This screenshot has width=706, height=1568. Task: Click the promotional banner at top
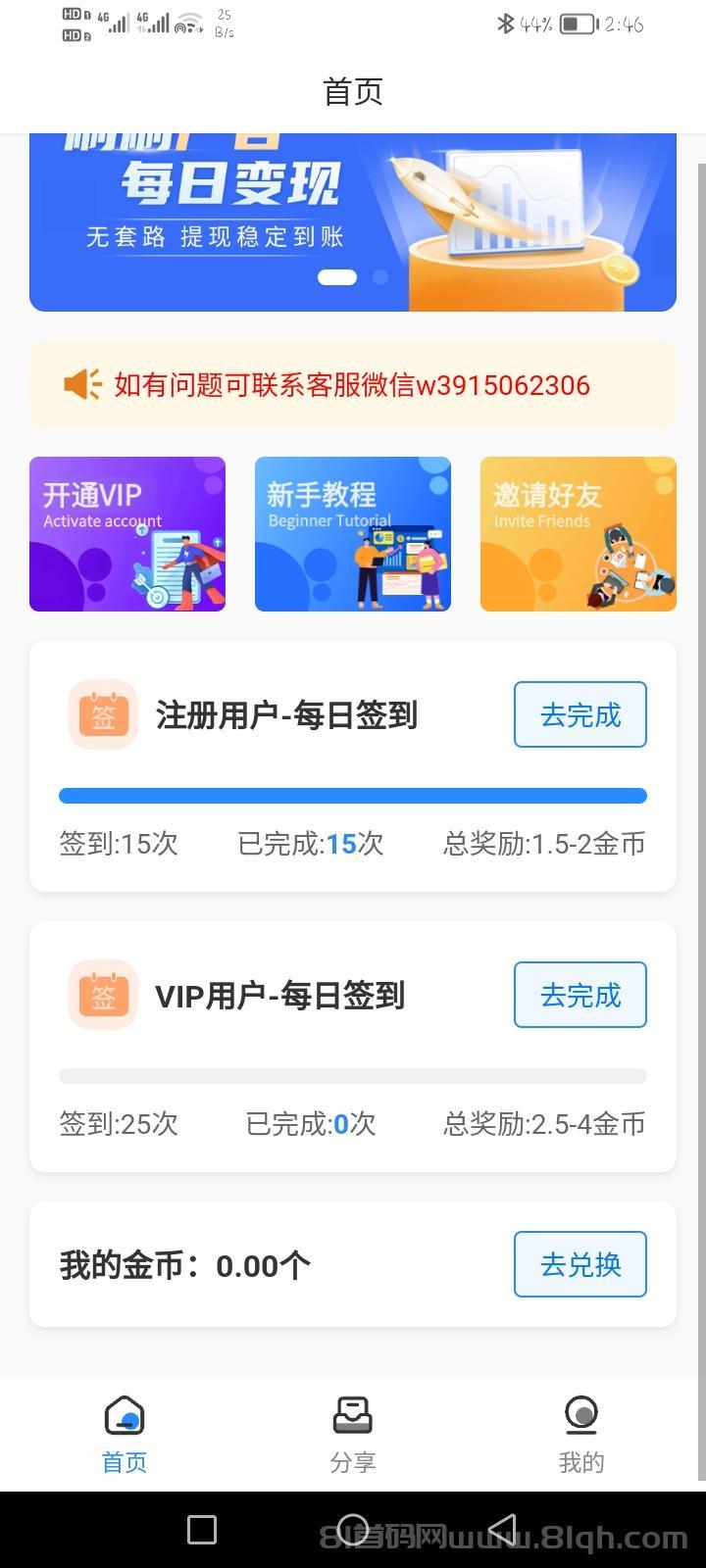pyautogui.click(x=353, y=220)
